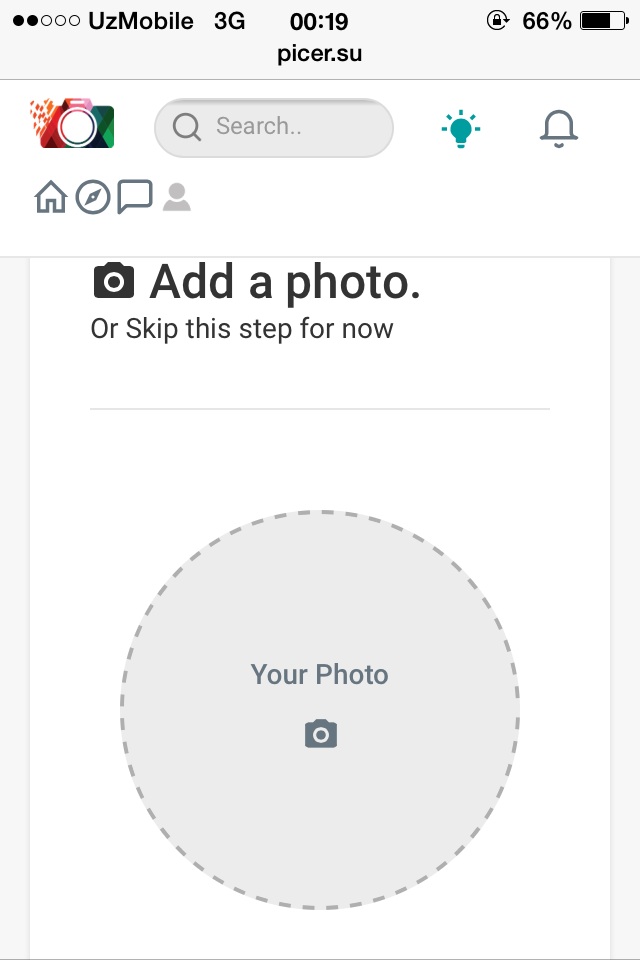This screenshot has width=640, height=960.
Task: Open the notifications bell
Action: tap(559, 128)
